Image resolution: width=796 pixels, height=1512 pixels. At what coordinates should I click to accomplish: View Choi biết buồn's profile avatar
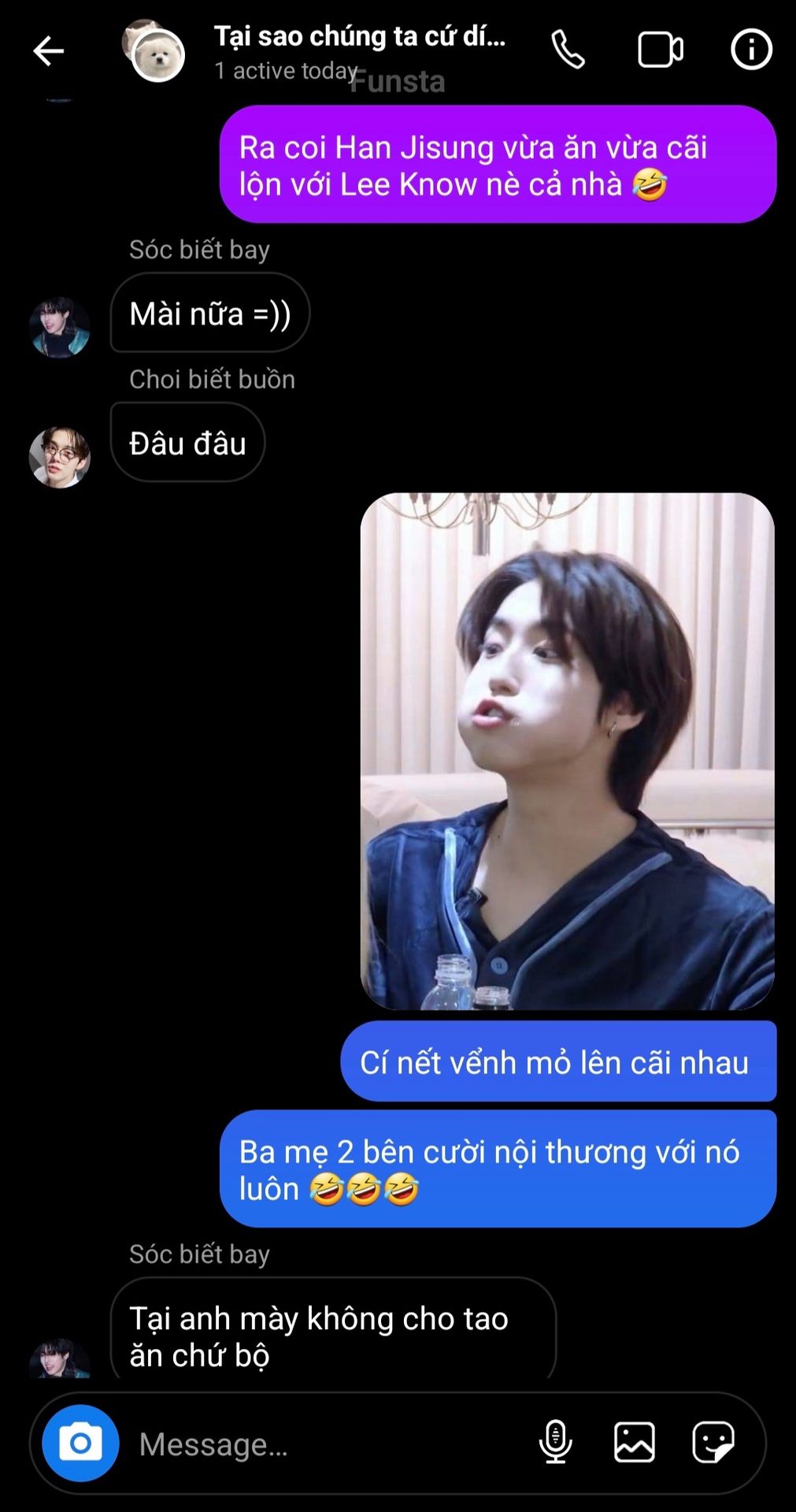pos(59,458)
